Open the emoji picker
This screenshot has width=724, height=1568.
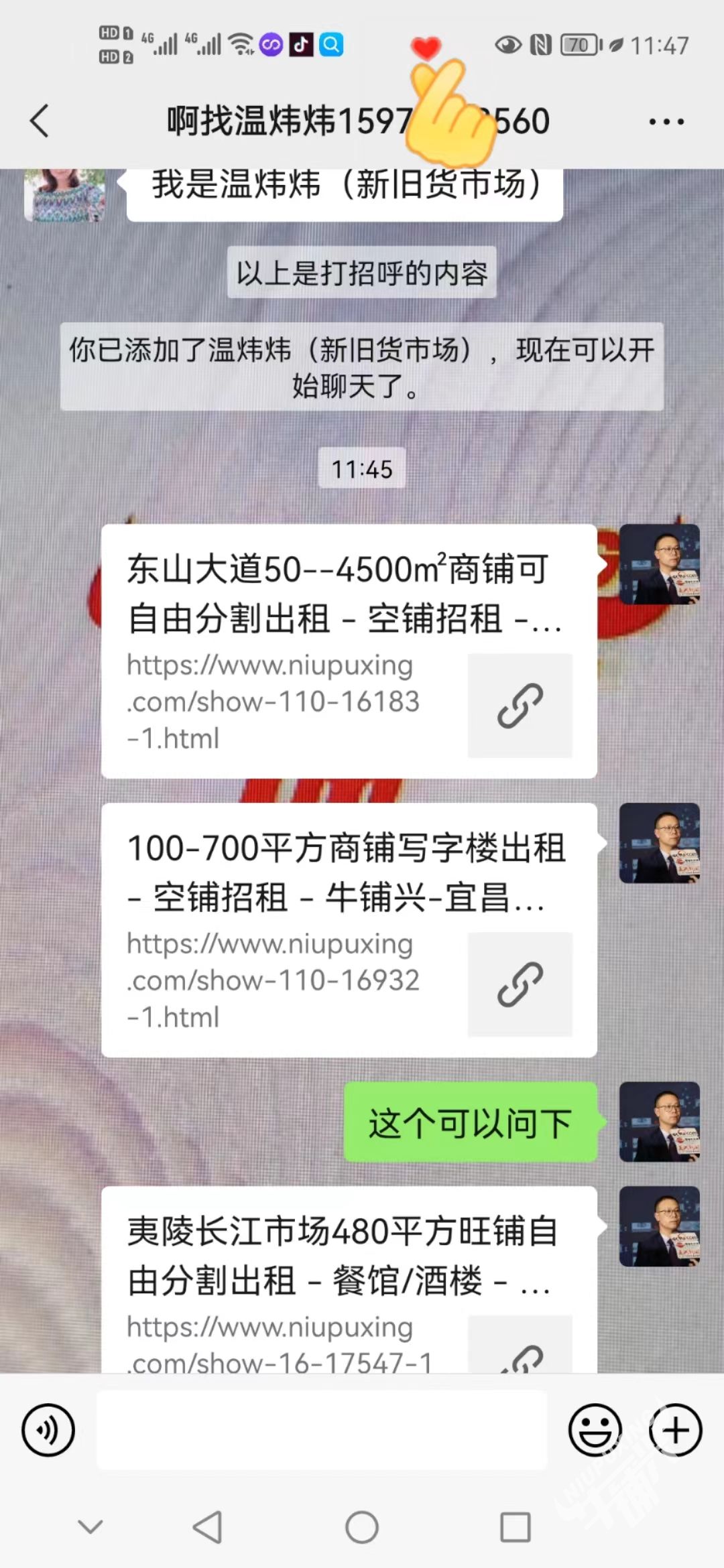click(595, 1429)
